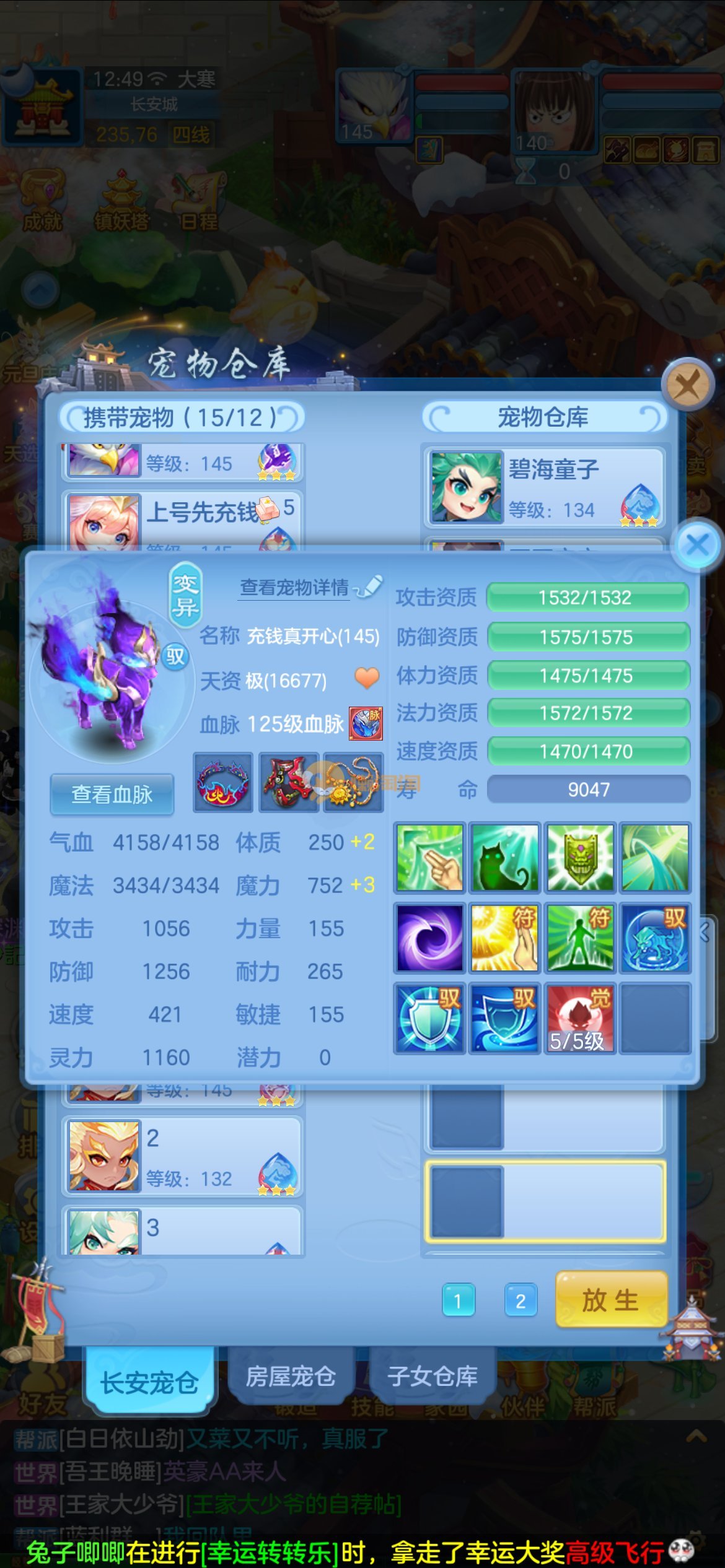
Task: Switch to the 子女仓库 tab
Action: (x=433, y=1377)
